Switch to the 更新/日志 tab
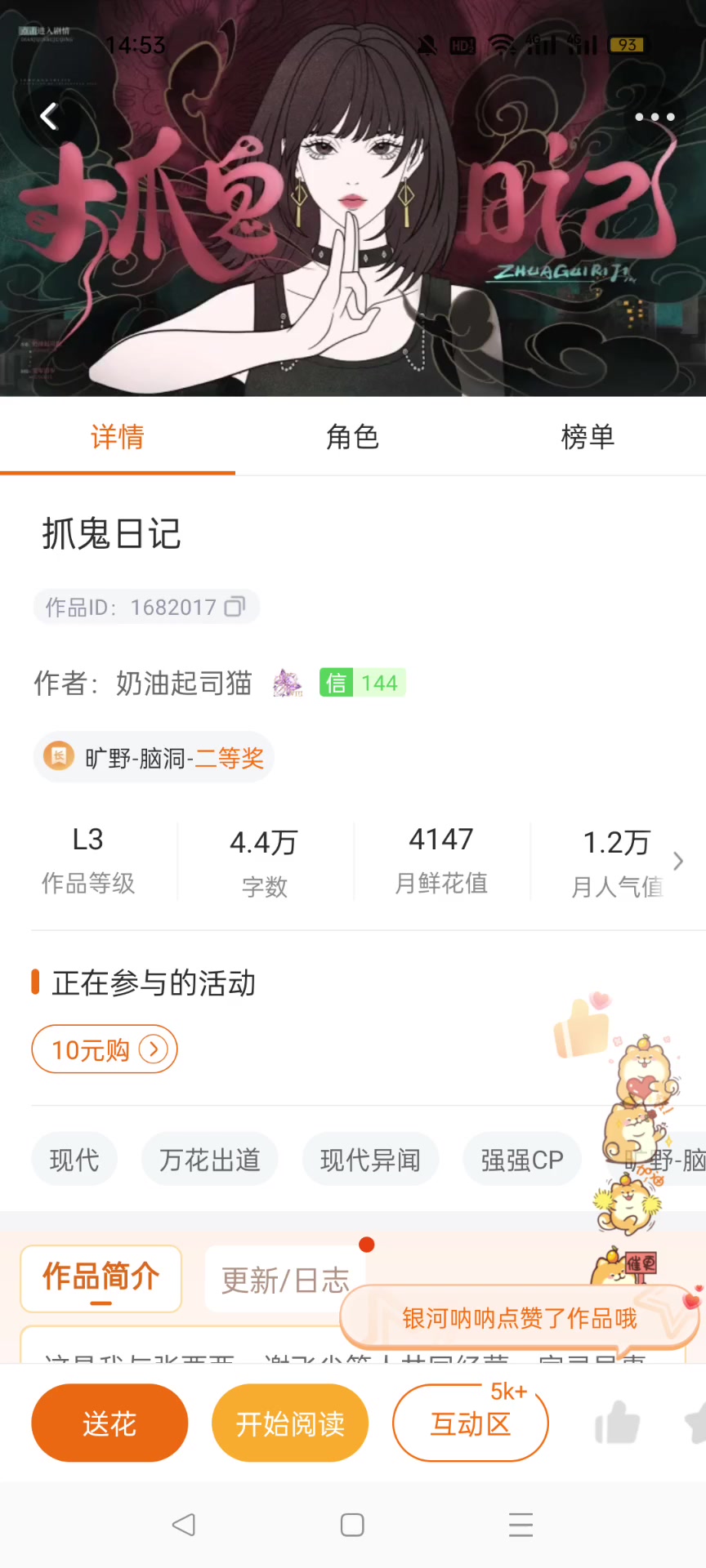706x1568 pixels. tap(285, 1280)
